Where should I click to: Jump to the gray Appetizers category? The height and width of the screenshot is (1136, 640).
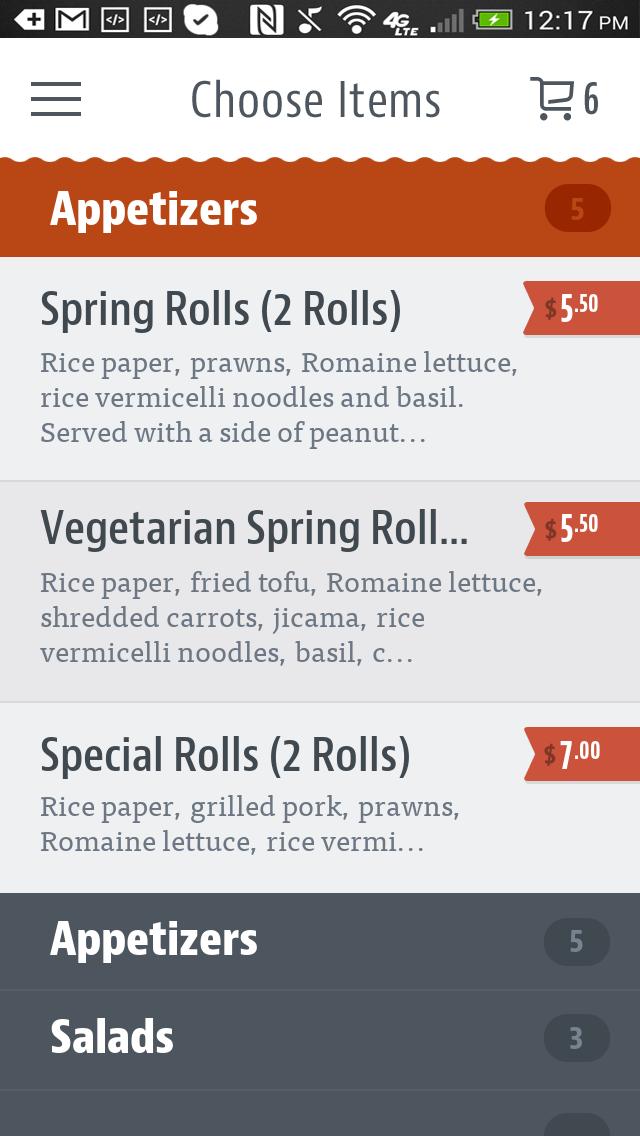click(320, 941)
